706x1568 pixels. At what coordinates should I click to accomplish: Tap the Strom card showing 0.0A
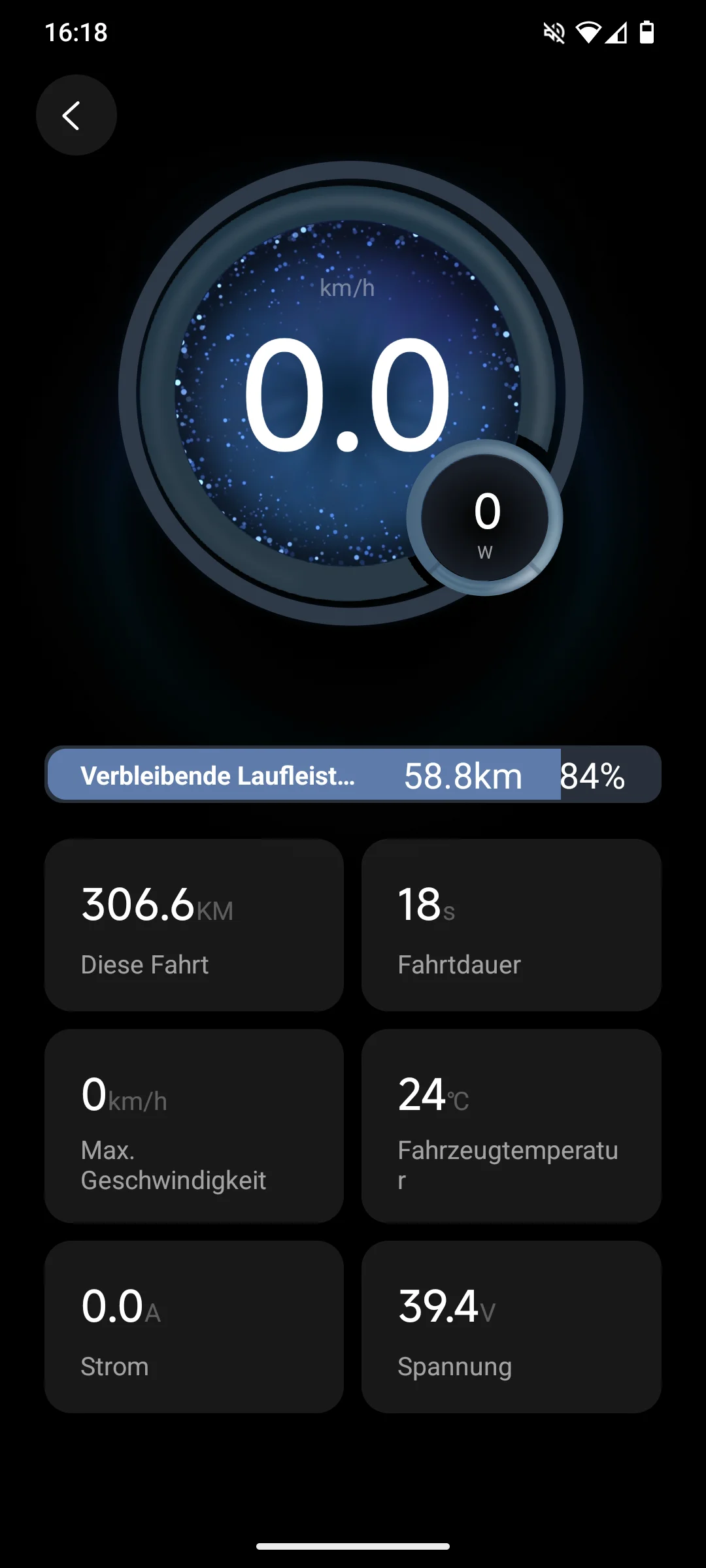[x=193, y=1326]
